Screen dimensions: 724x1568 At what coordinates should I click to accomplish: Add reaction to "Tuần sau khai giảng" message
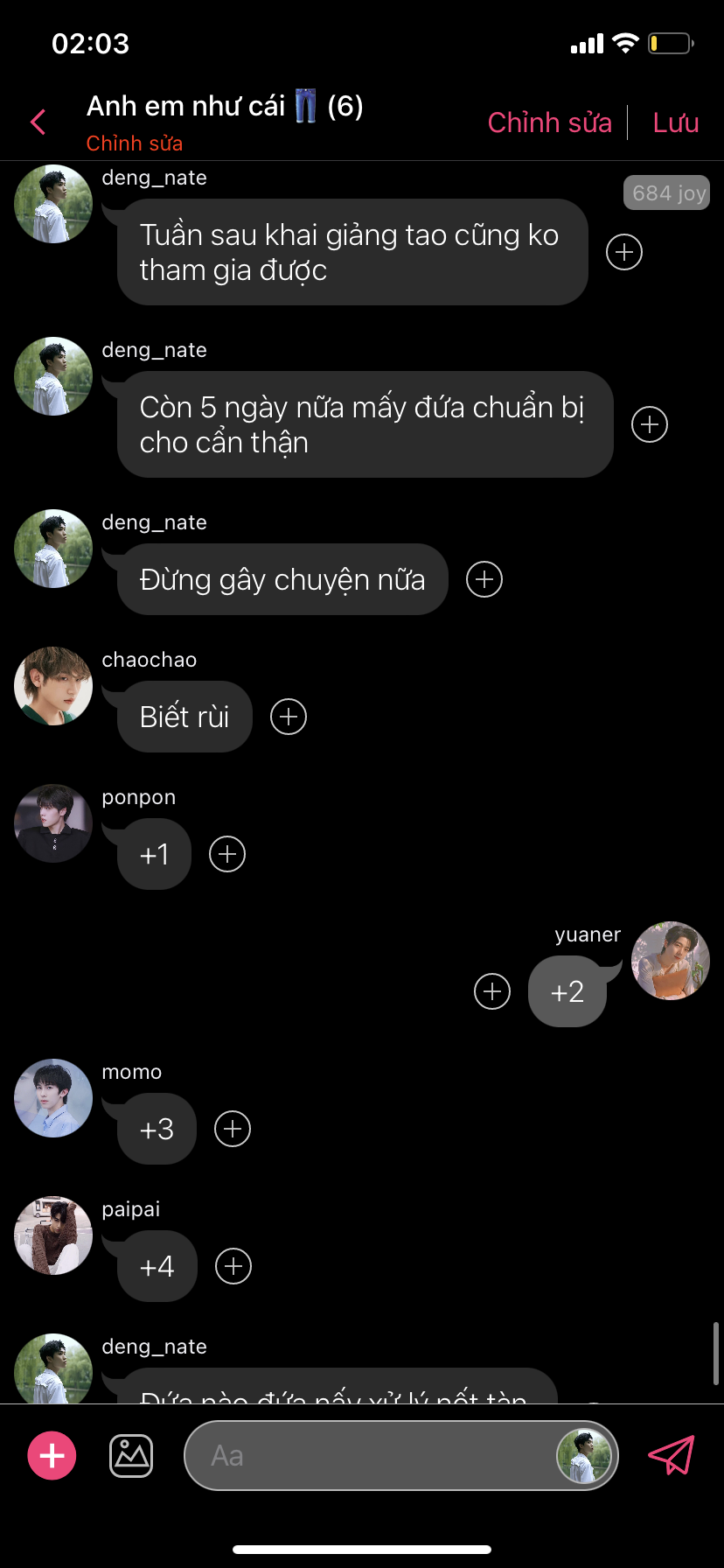point(624,253)
